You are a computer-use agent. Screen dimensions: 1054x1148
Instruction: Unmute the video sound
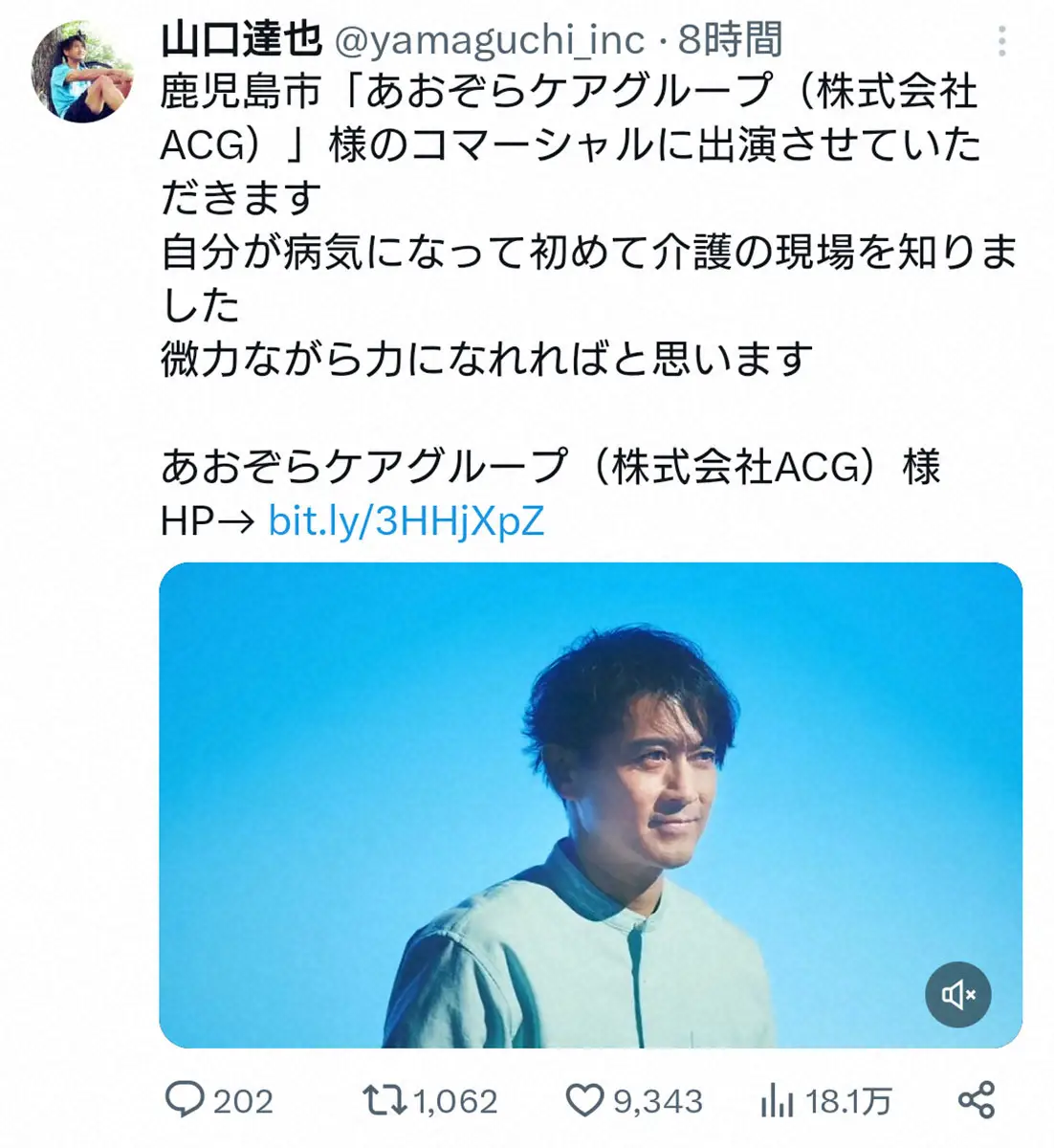pyautogui.click(x=957, y=995)
